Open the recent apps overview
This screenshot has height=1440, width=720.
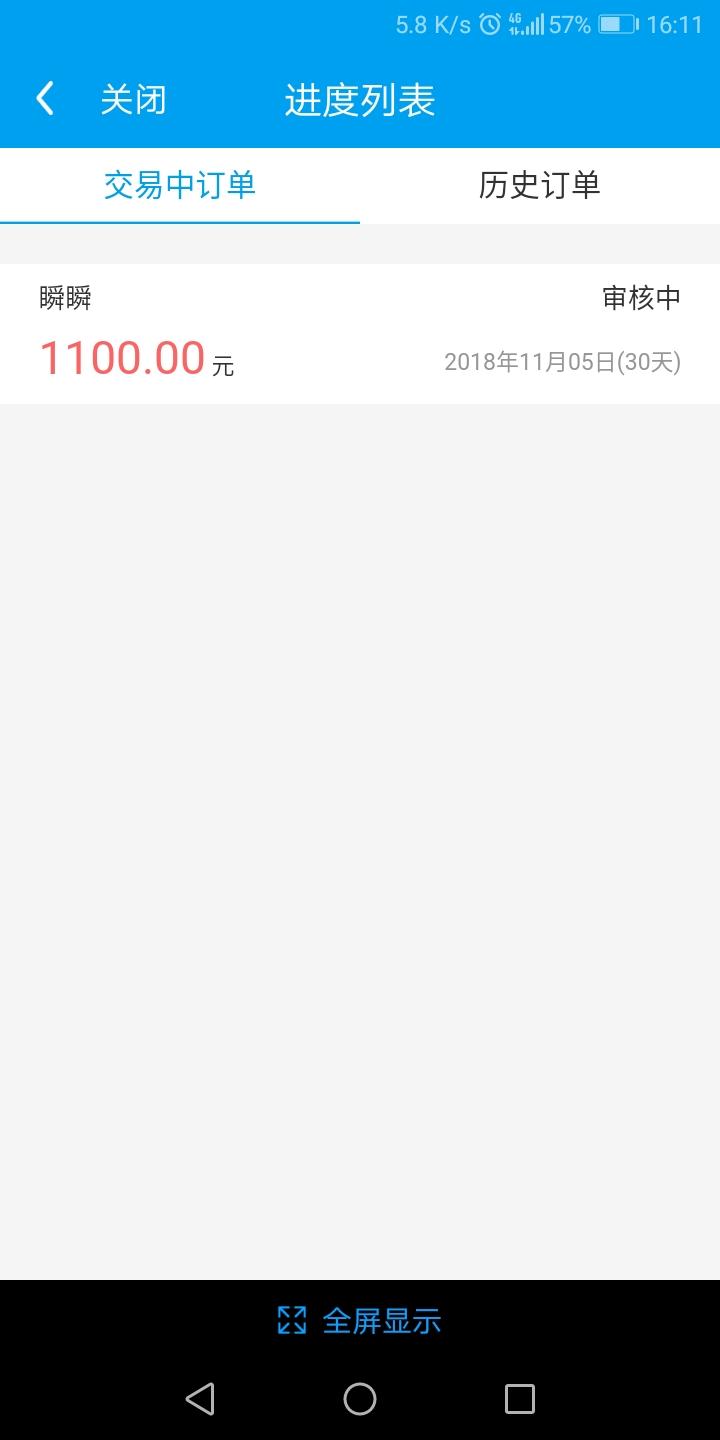(x=520, y=1398)
